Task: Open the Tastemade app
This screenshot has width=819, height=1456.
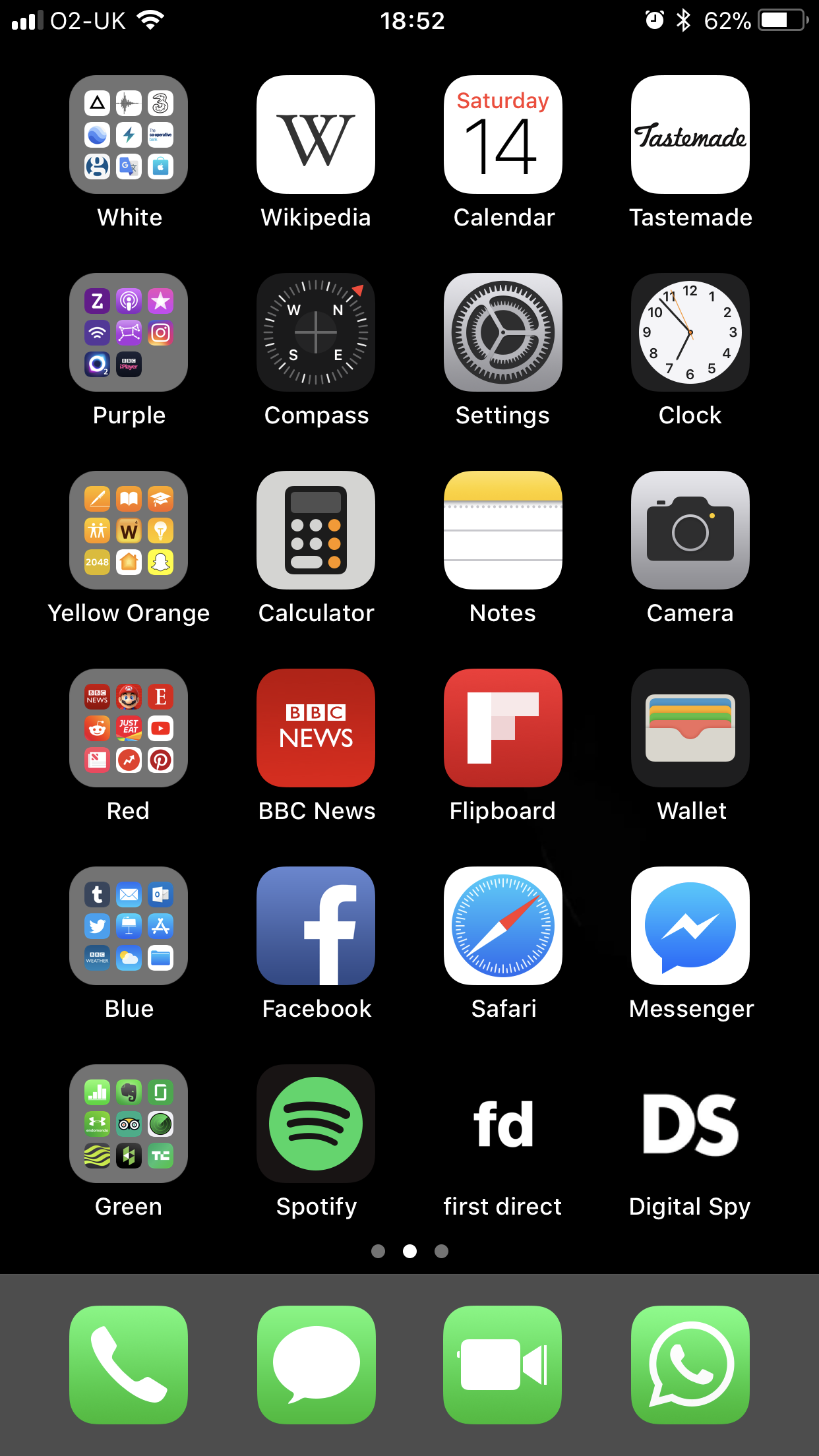Action: point(690,134)
